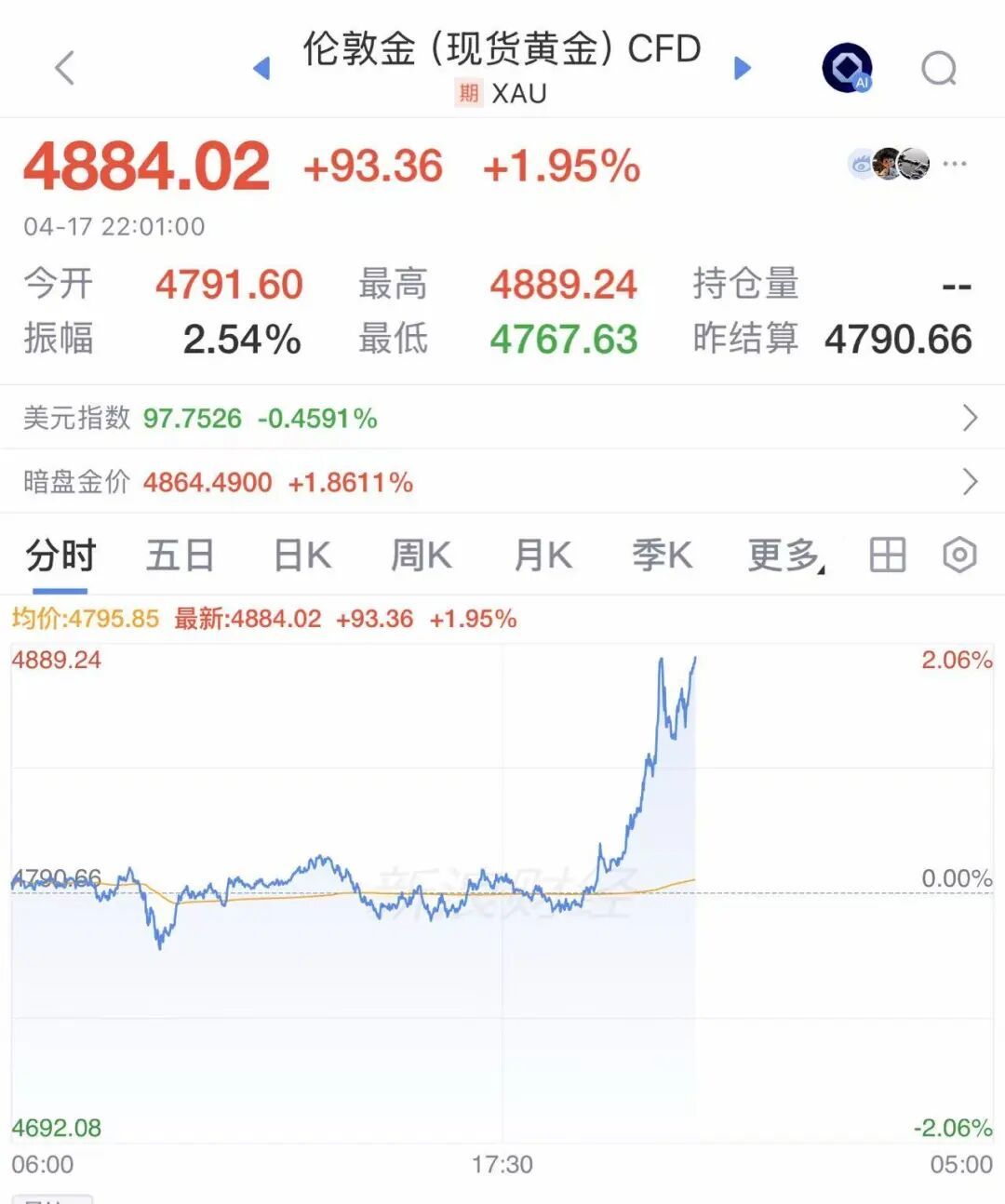1005x1204 pixels.
Task: Switch to the previous instrument with left triangle
Action: tap(261, 68)
